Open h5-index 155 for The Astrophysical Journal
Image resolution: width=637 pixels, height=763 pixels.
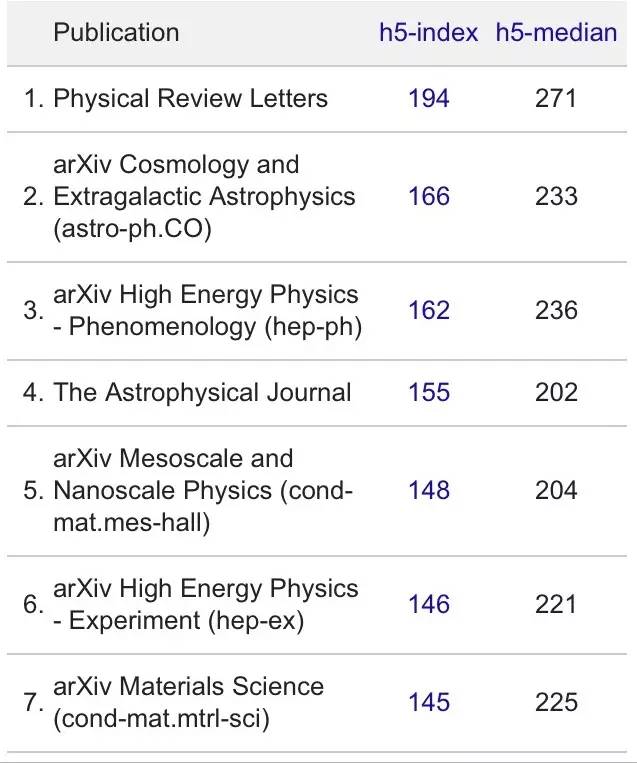point(428,392)
